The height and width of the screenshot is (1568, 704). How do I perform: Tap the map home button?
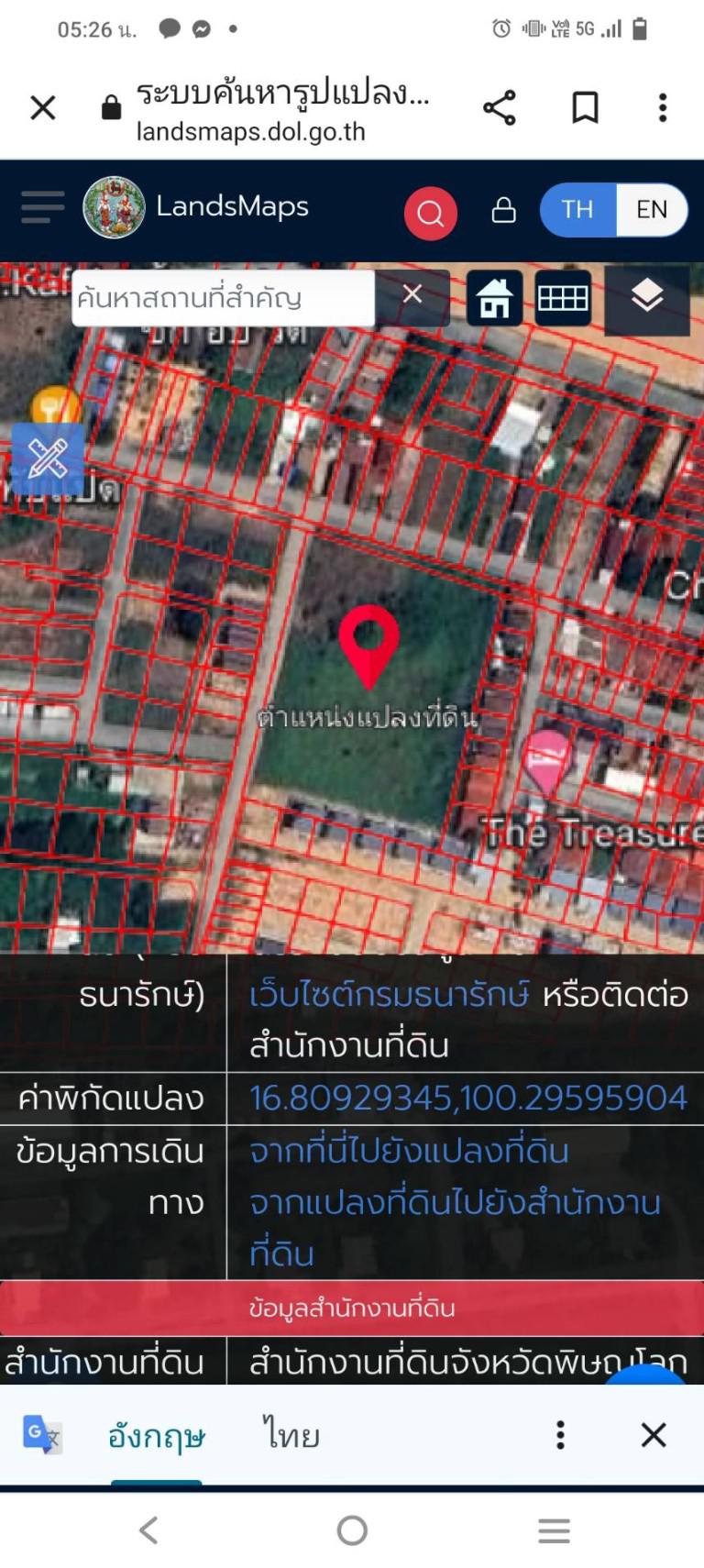click(x=494, y=298)
